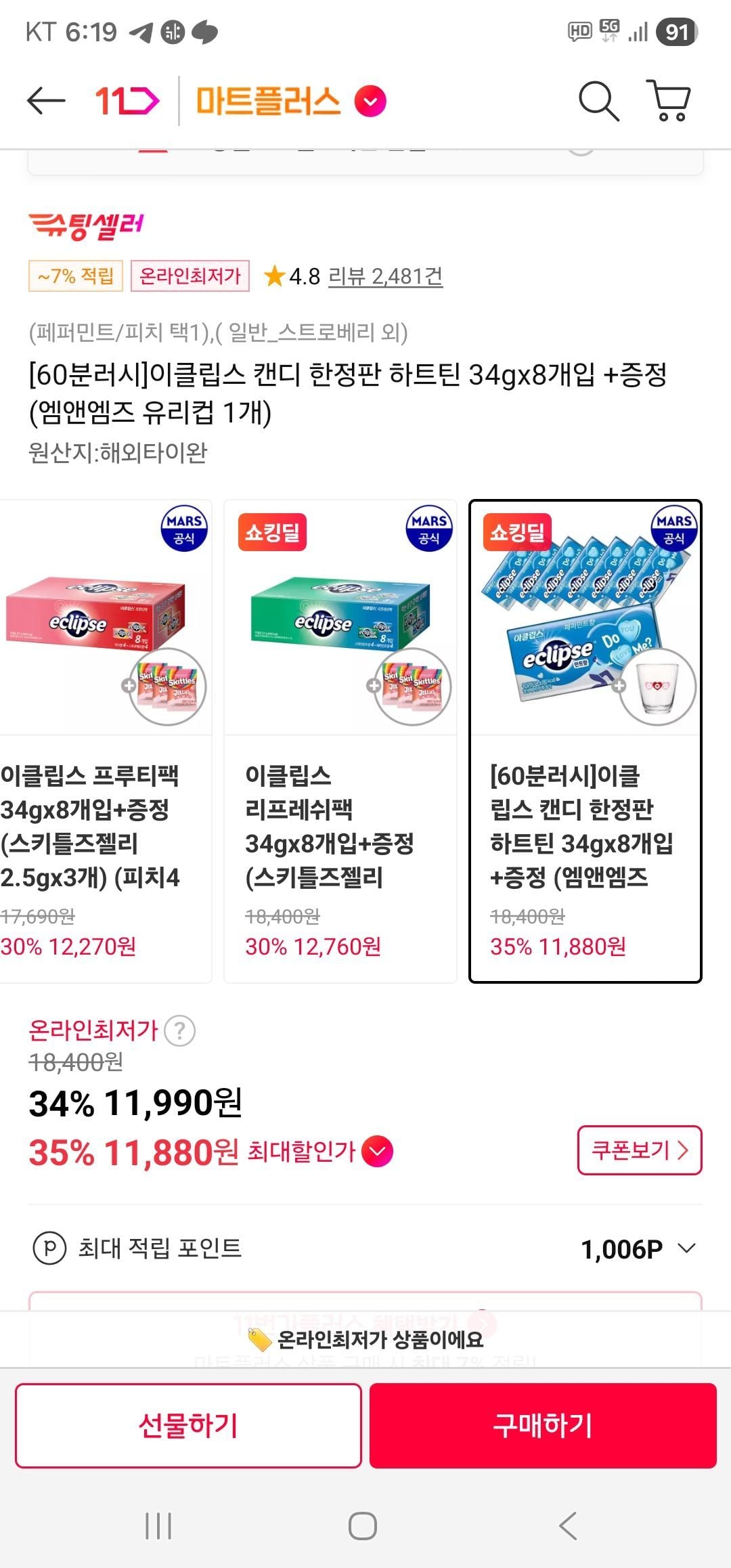Open search from the top bar

coord(599,102)
